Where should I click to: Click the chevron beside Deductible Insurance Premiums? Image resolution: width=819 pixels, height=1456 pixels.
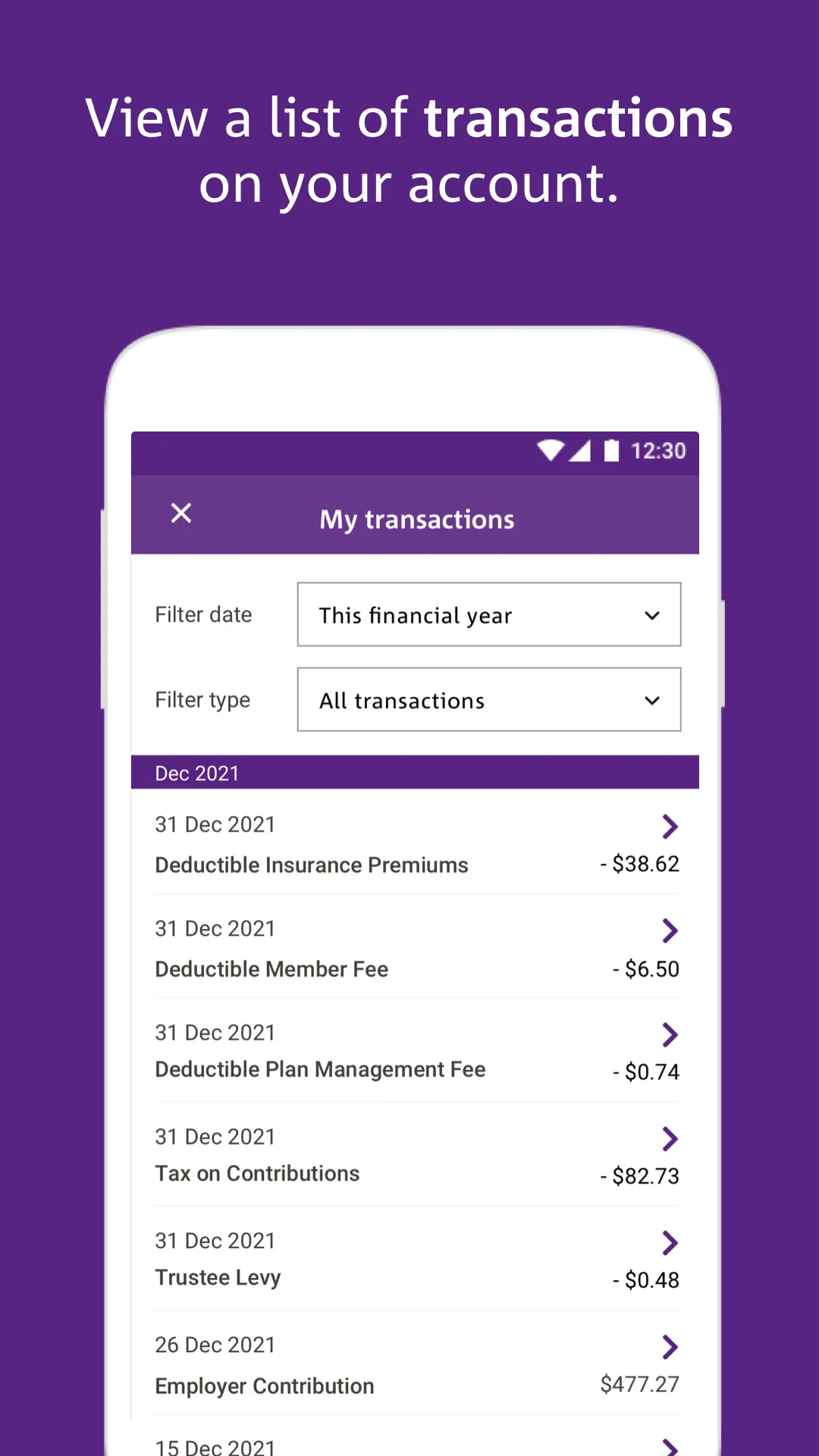pos(670,827)
